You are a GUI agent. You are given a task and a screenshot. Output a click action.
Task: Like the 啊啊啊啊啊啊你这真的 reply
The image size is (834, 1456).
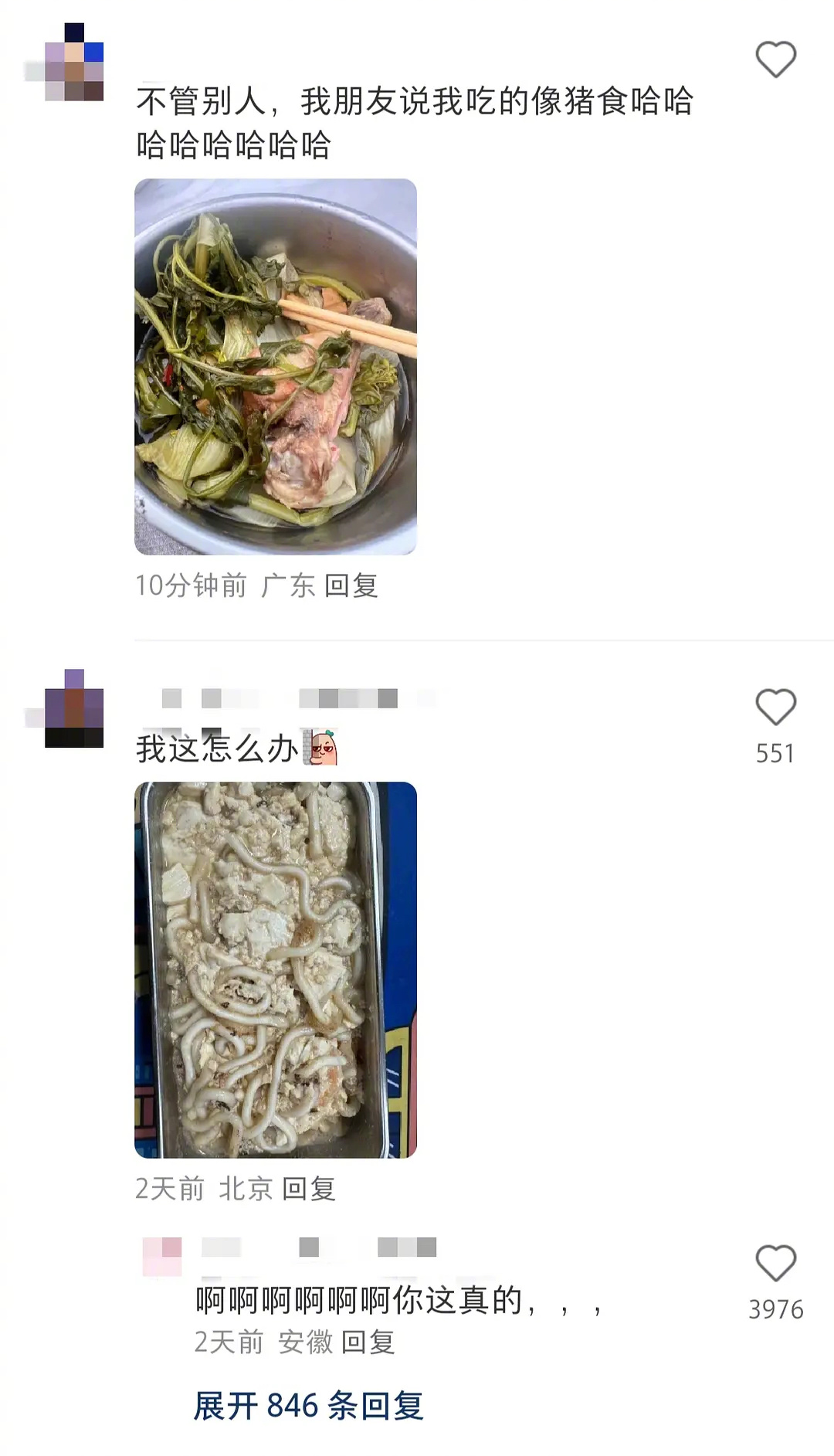pos(775,1264)
